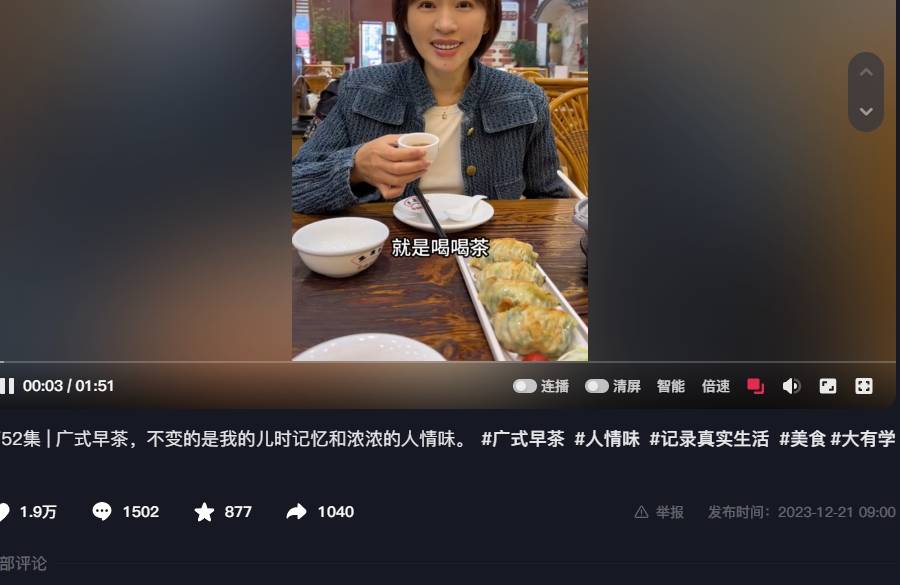
Task: Enter fullscreen mode
Action: (864, 386)
